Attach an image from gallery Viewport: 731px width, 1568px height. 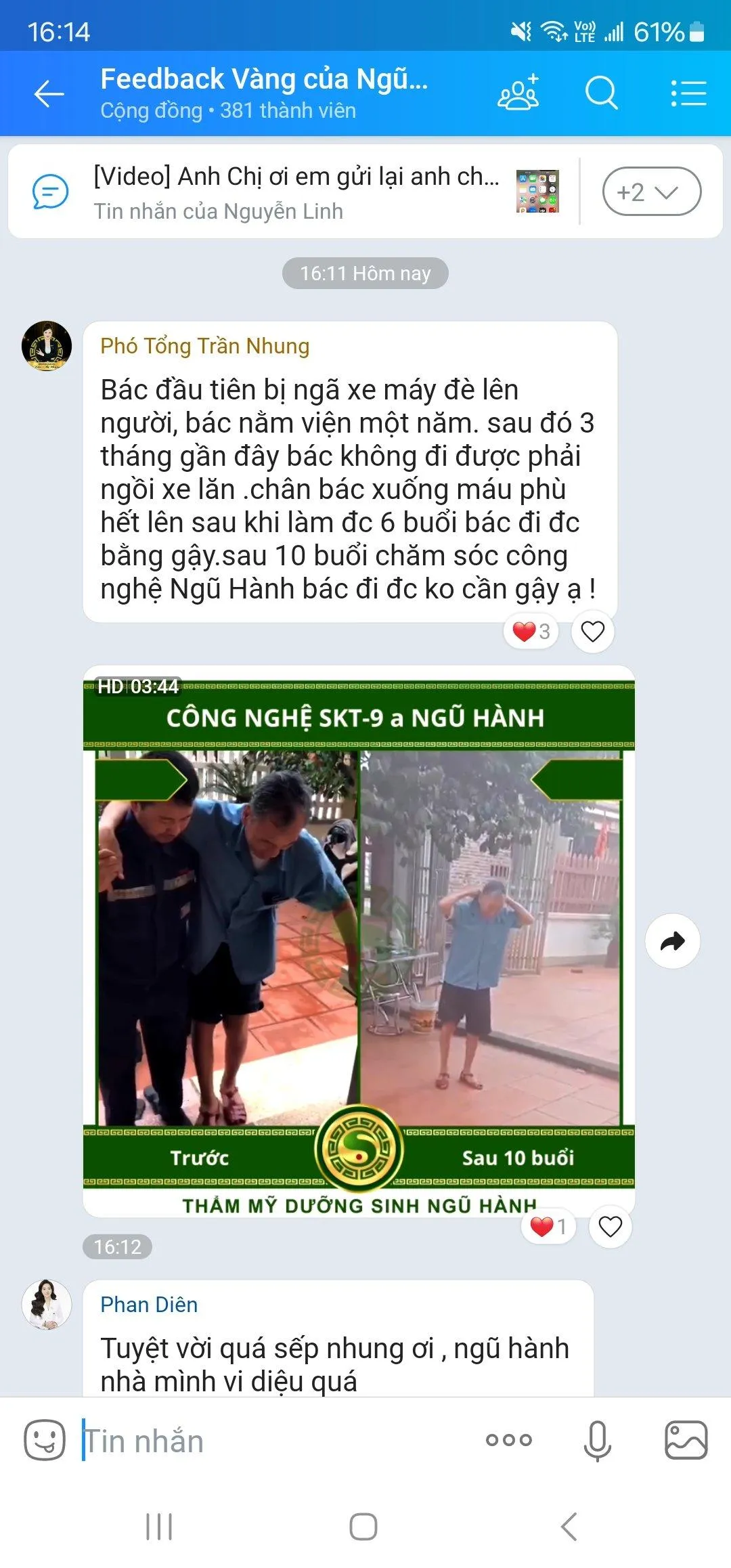[686, 1440]
